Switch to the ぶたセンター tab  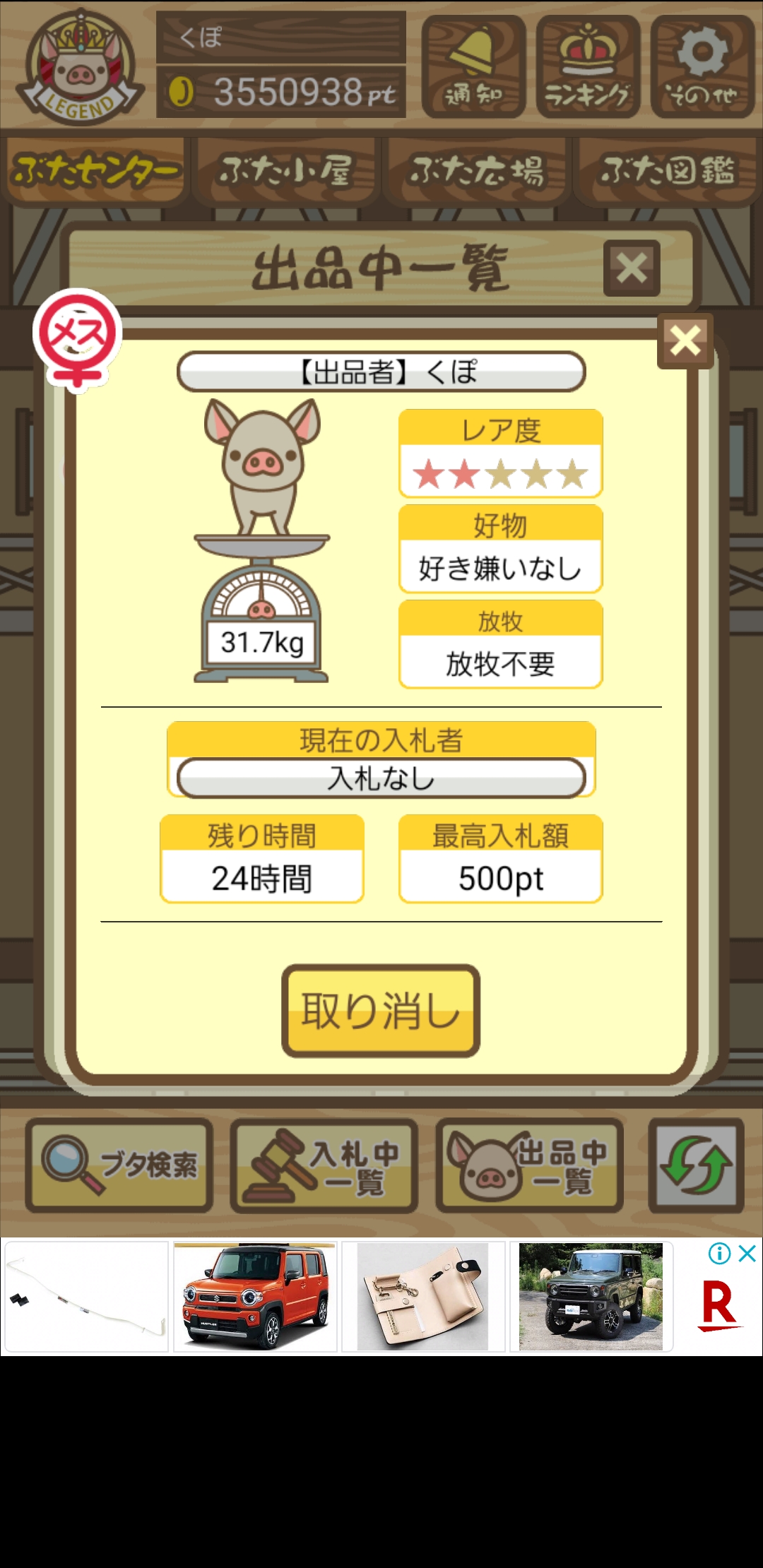tap(96, 171)
